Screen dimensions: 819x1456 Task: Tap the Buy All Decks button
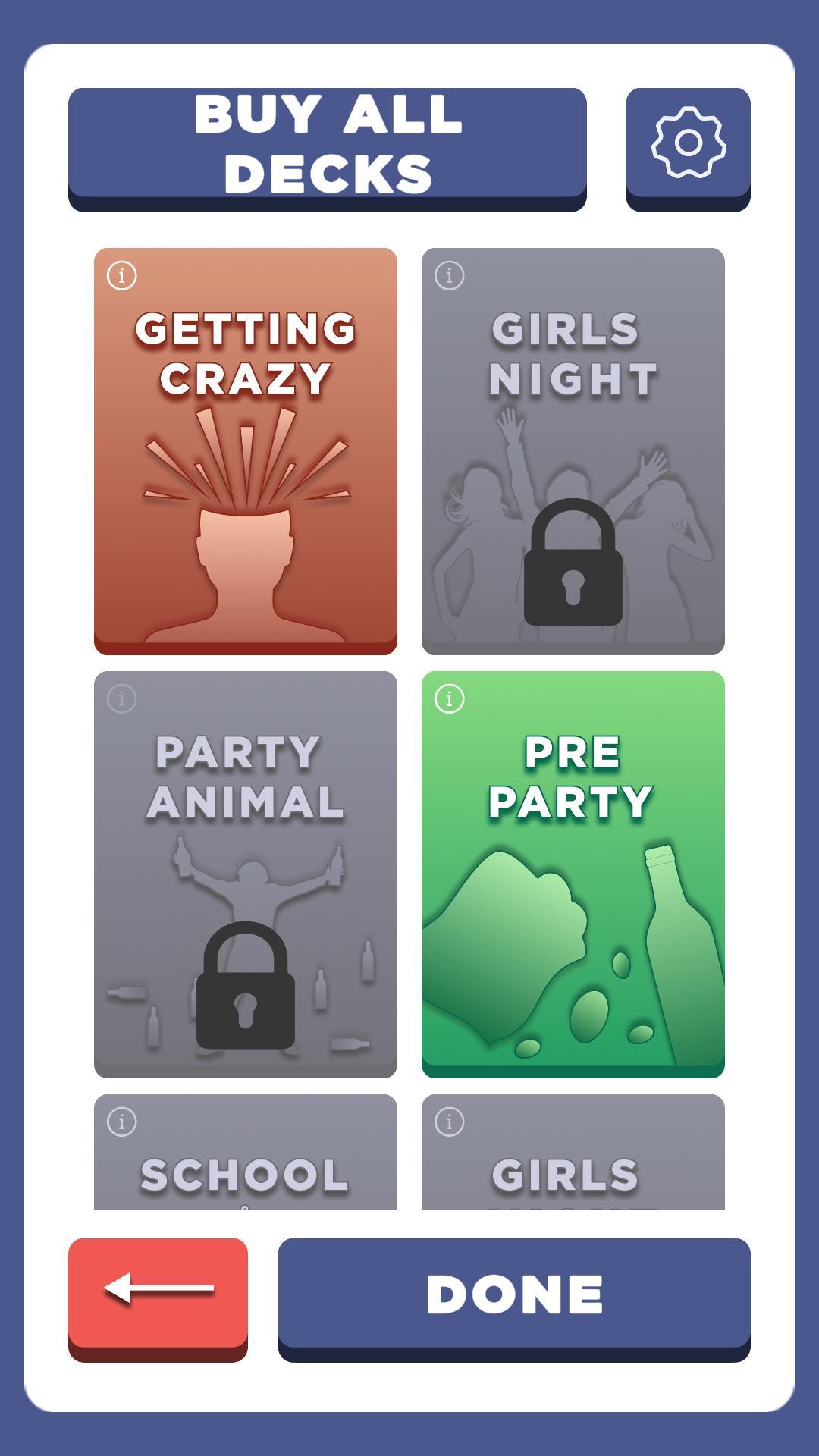[327, 144]
